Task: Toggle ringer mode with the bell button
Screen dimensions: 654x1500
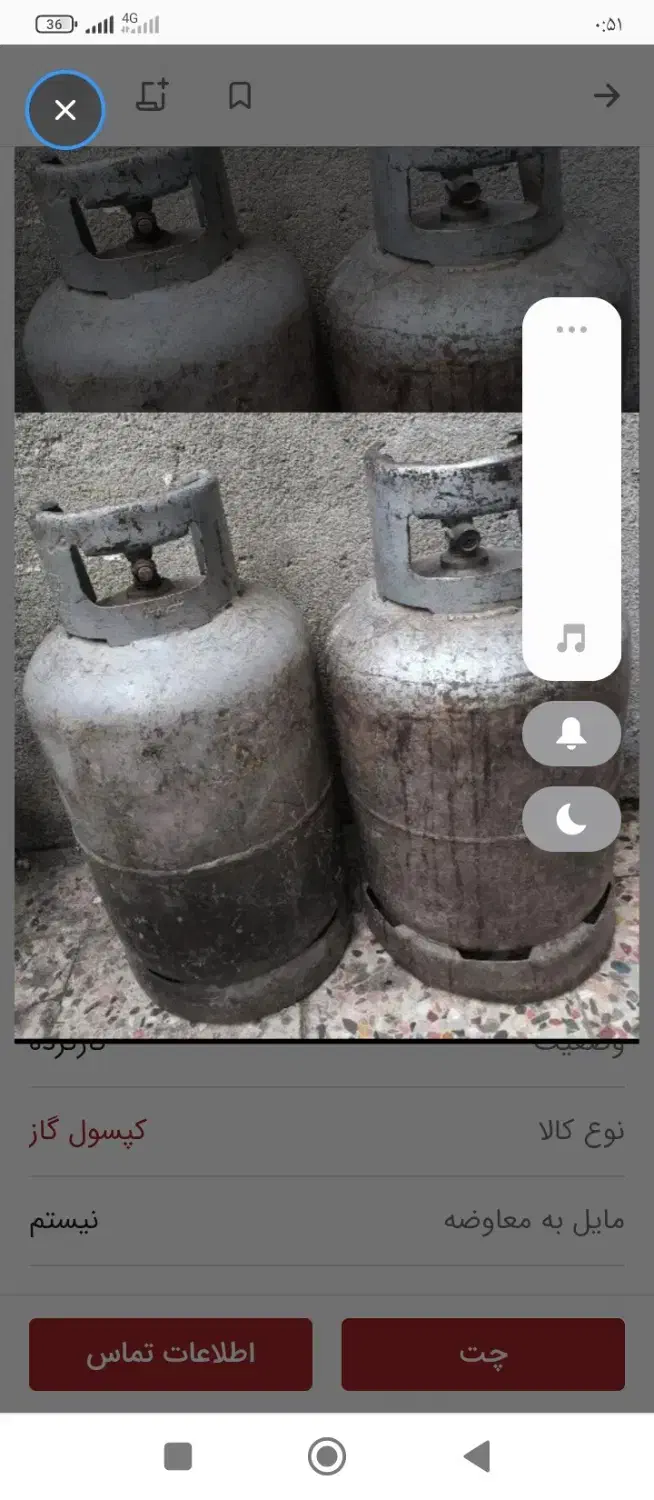Action: click(571, 734)
